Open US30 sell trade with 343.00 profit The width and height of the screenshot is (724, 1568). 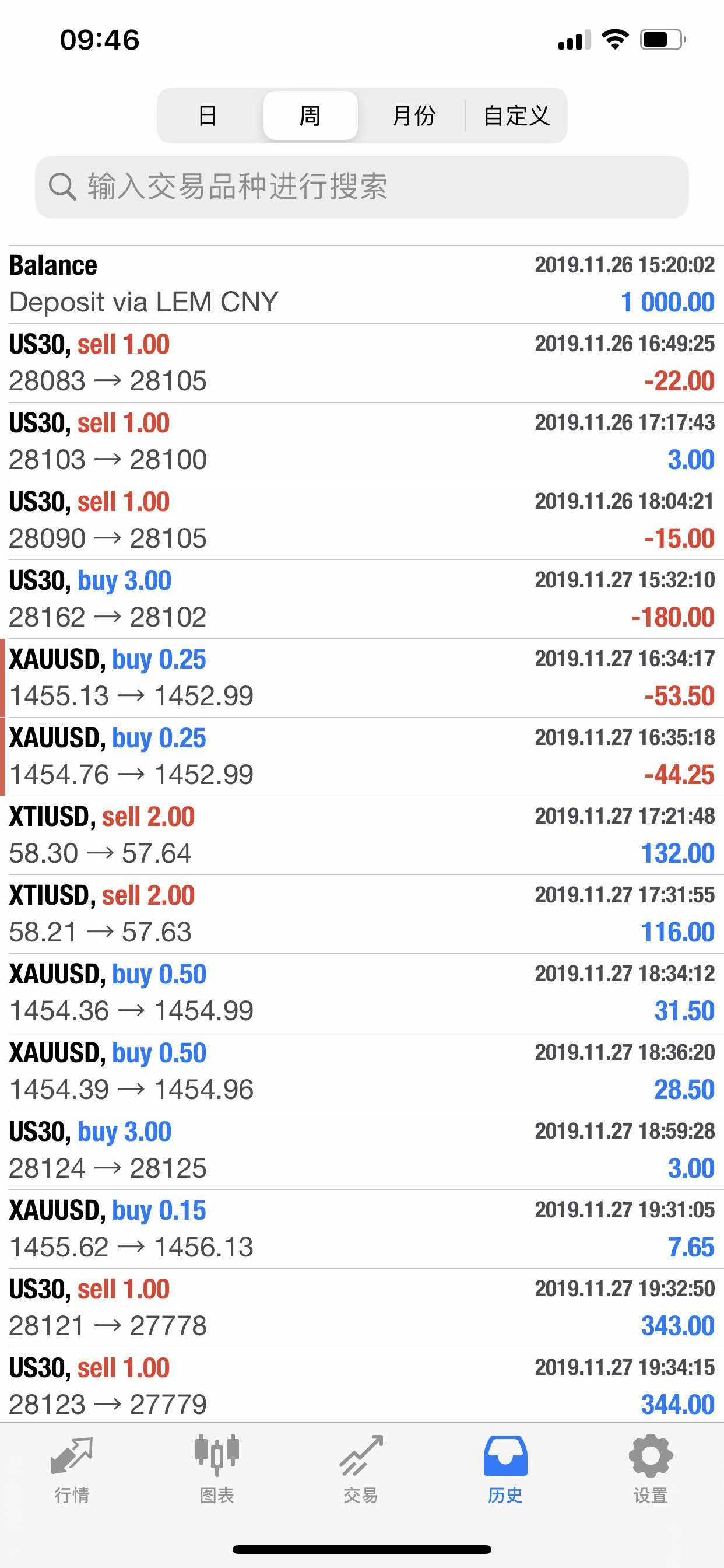[362, 1307]
